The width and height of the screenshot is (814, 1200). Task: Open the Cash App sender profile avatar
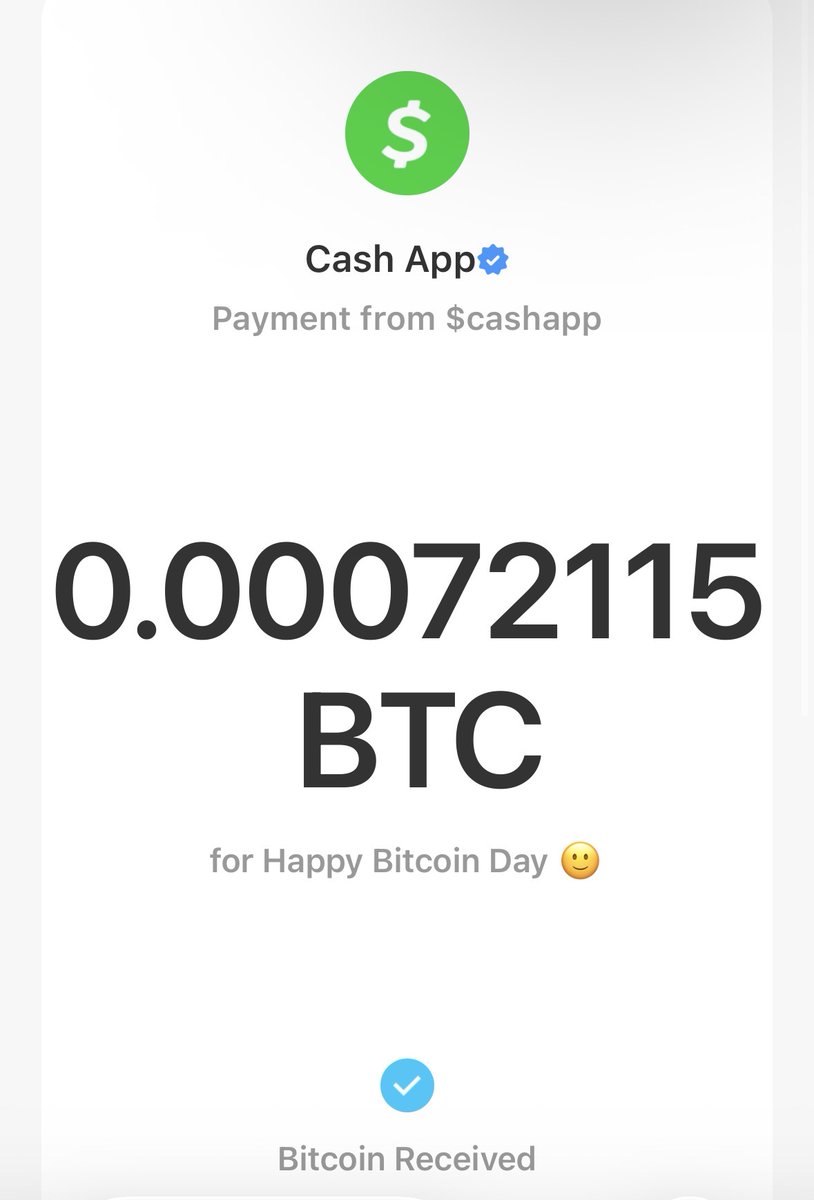406,134
